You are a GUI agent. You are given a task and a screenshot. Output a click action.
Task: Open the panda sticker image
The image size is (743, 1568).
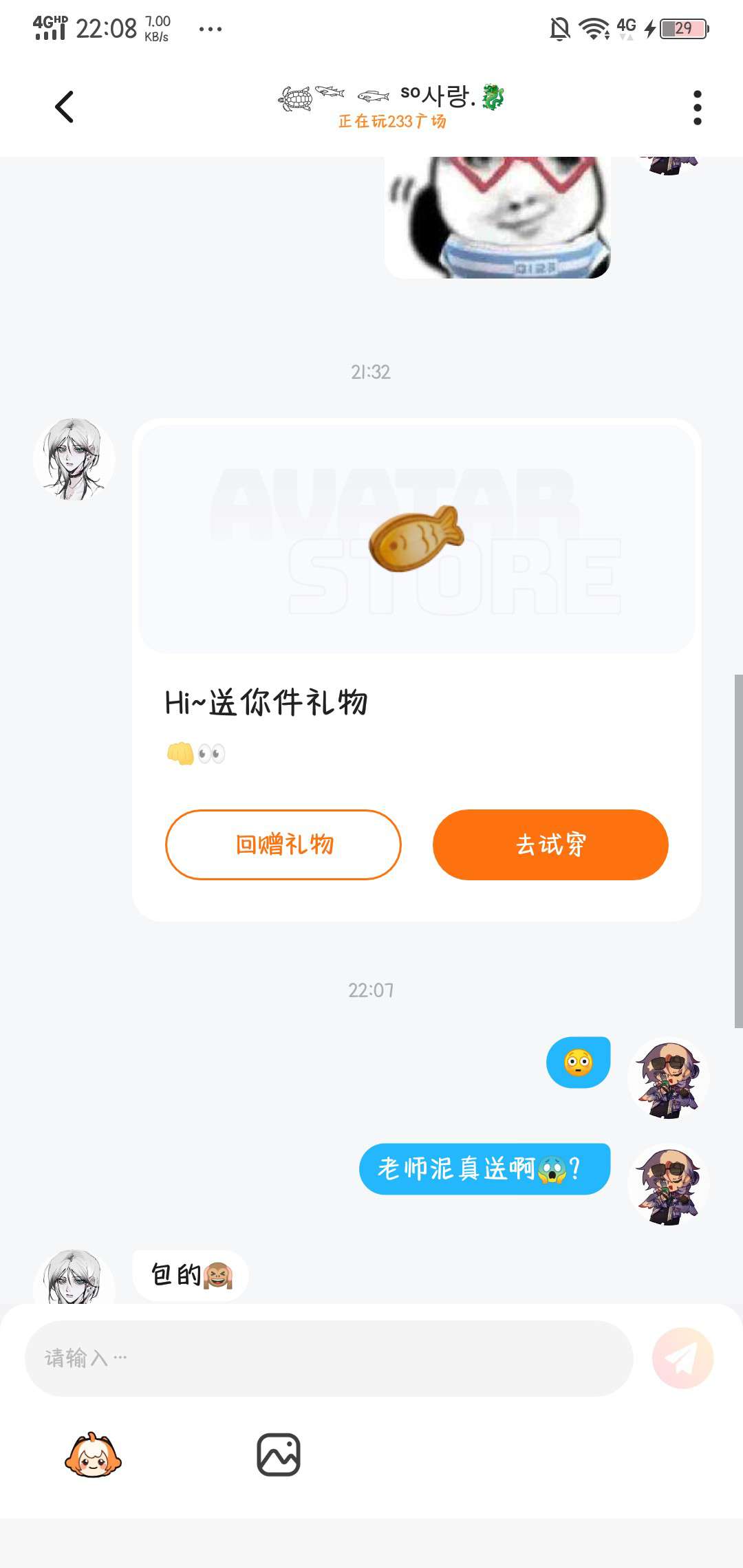(497, 217)
